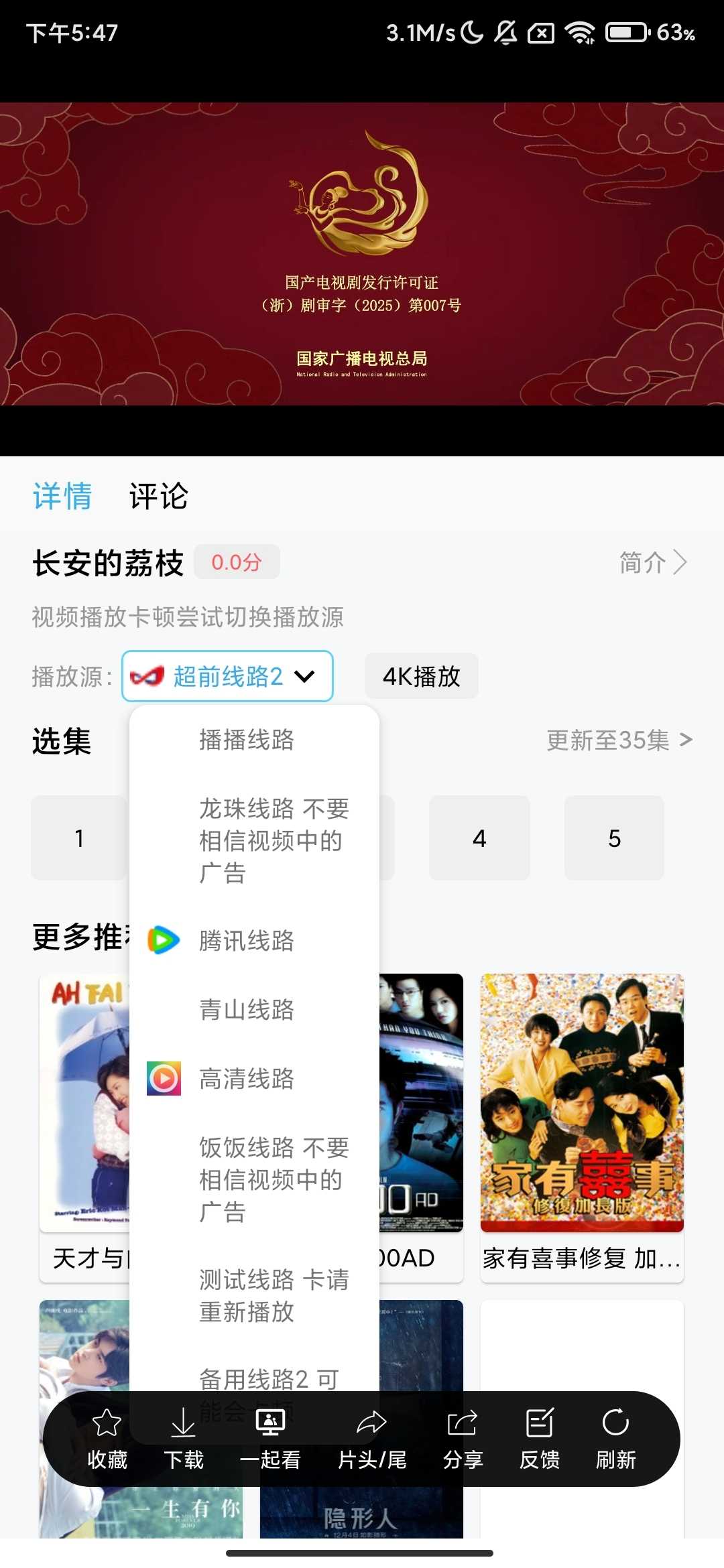Viewport: 724px width, 1568px height.
Task: Choose the 腾讯线路 source
Action: (247, 941)
